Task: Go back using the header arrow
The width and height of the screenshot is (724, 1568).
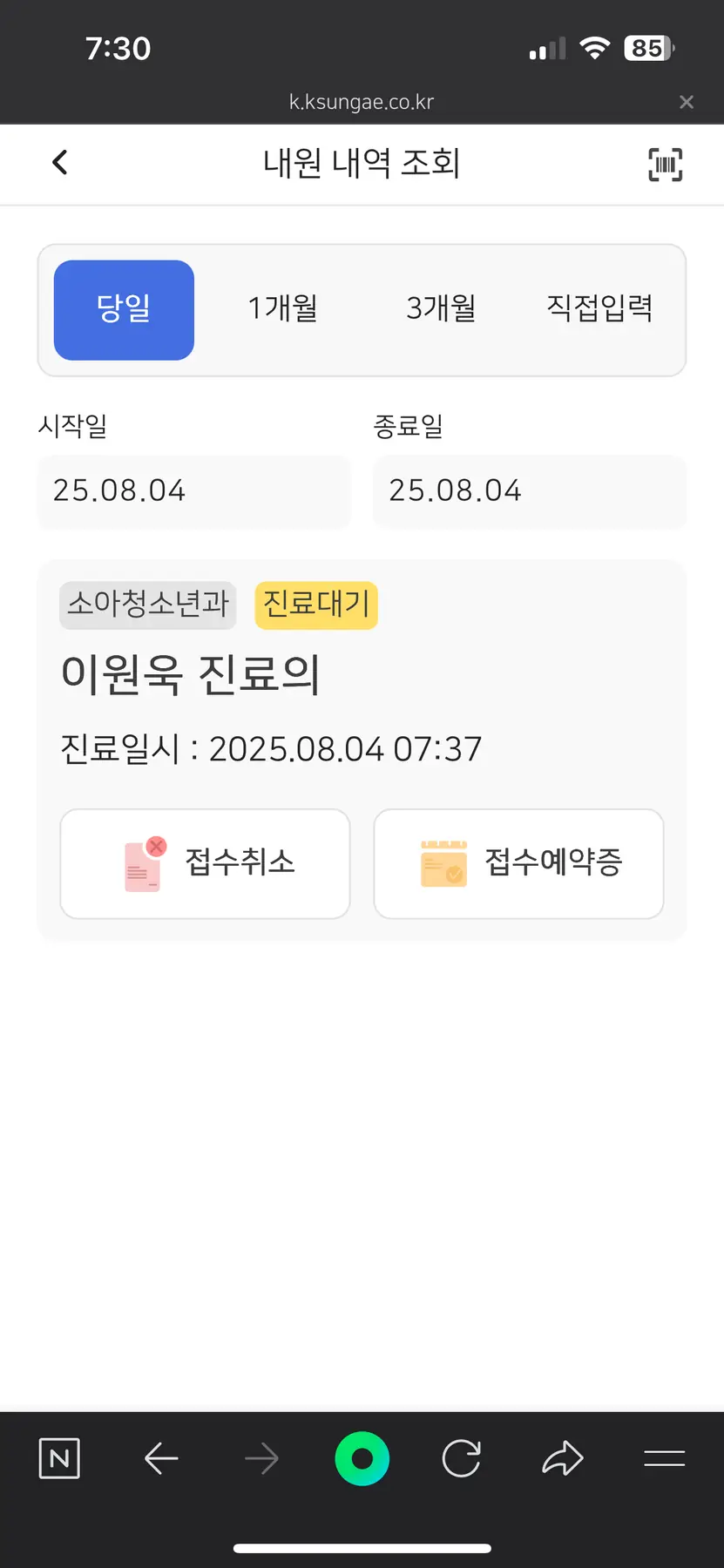Action: pos(59,163)
